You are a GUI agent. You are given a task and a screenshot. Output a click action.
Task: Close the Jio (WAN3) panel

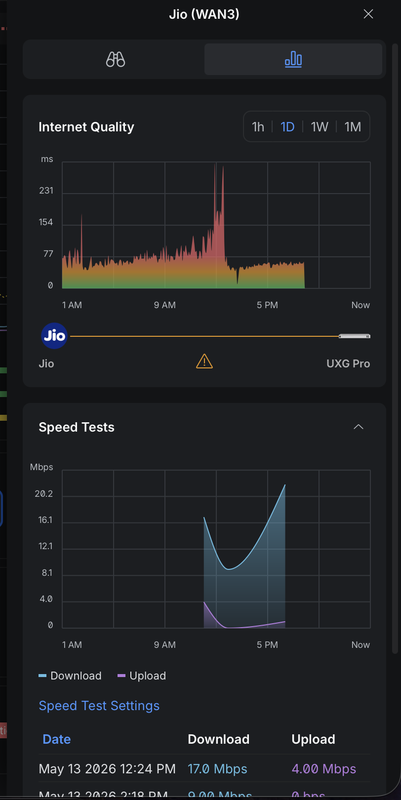(x=368, y=14)
